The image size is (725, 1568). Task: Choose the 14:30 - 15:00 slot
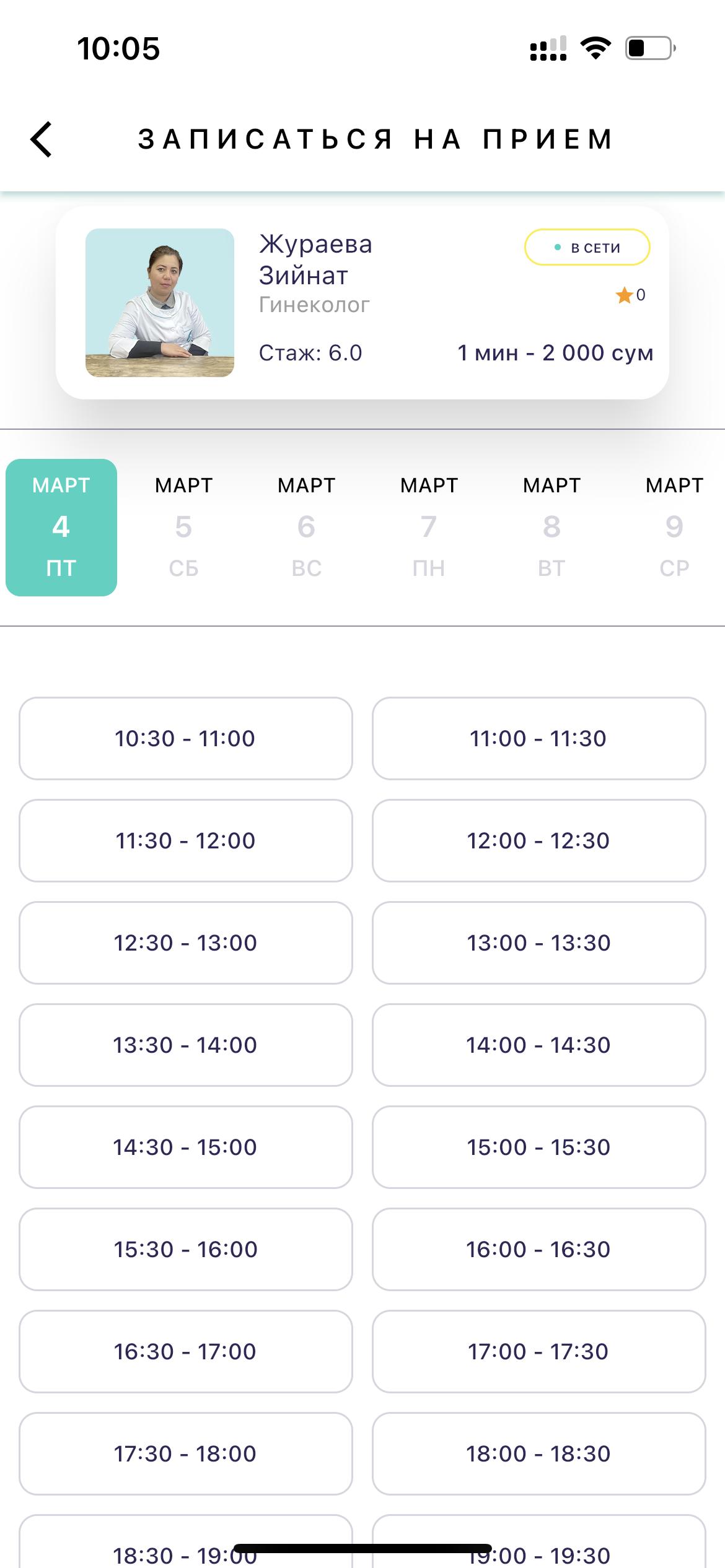pyautogui.click(x=186, y=1147)
